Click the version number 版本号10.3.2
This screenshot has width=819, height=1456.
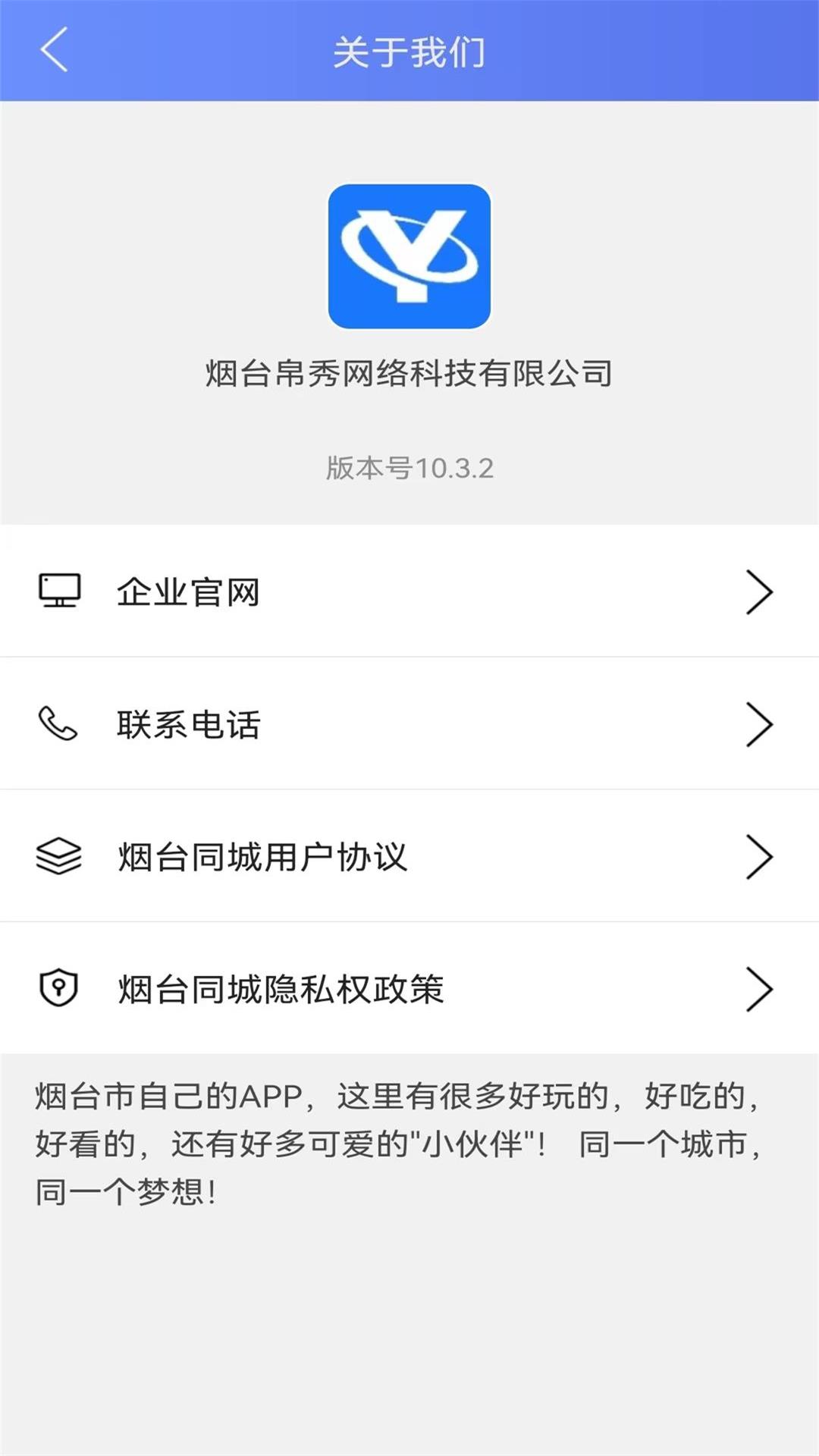409,468
